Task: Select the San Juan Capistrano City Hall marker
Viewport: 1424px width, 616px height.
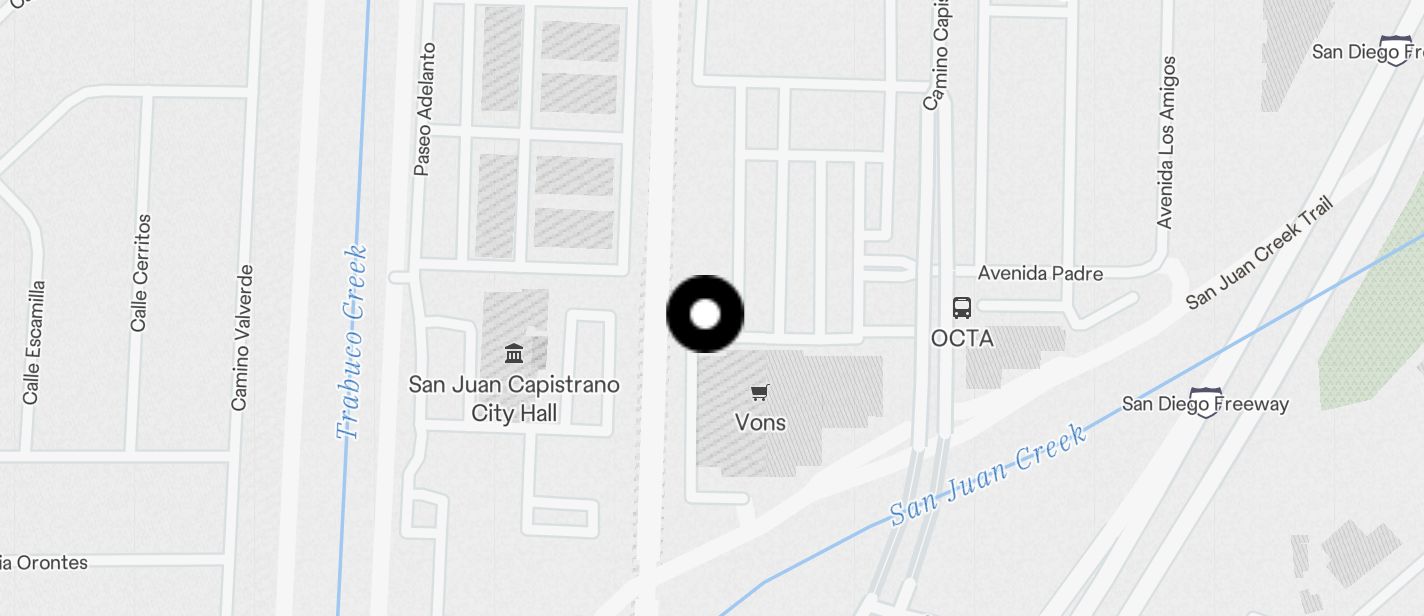Action: [515, 353]
